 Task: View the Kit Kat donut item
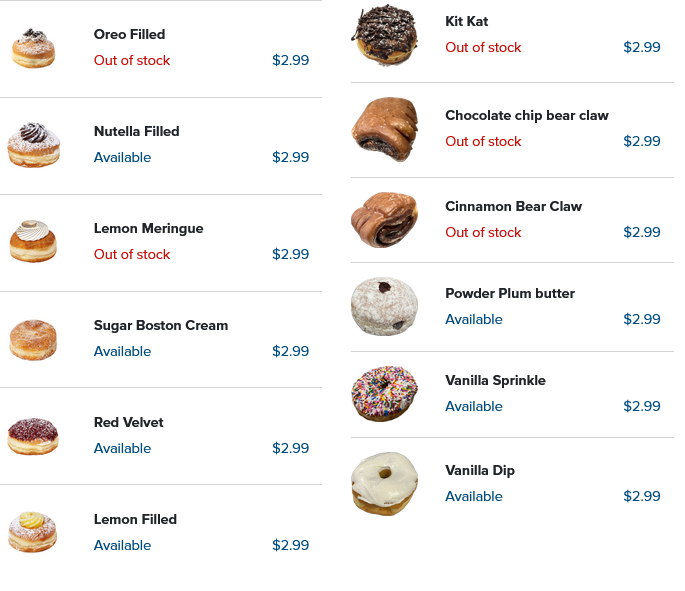point(467,22)
